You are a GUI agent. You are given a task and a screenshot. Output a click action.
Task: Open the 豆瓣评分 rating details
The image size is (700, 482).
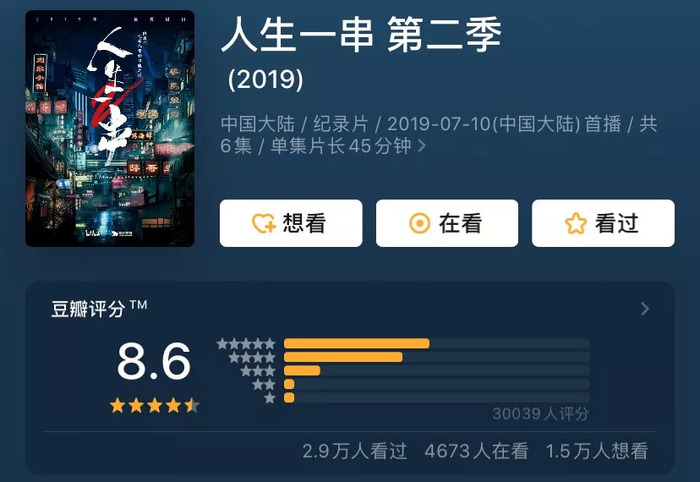tap(645, 309)
